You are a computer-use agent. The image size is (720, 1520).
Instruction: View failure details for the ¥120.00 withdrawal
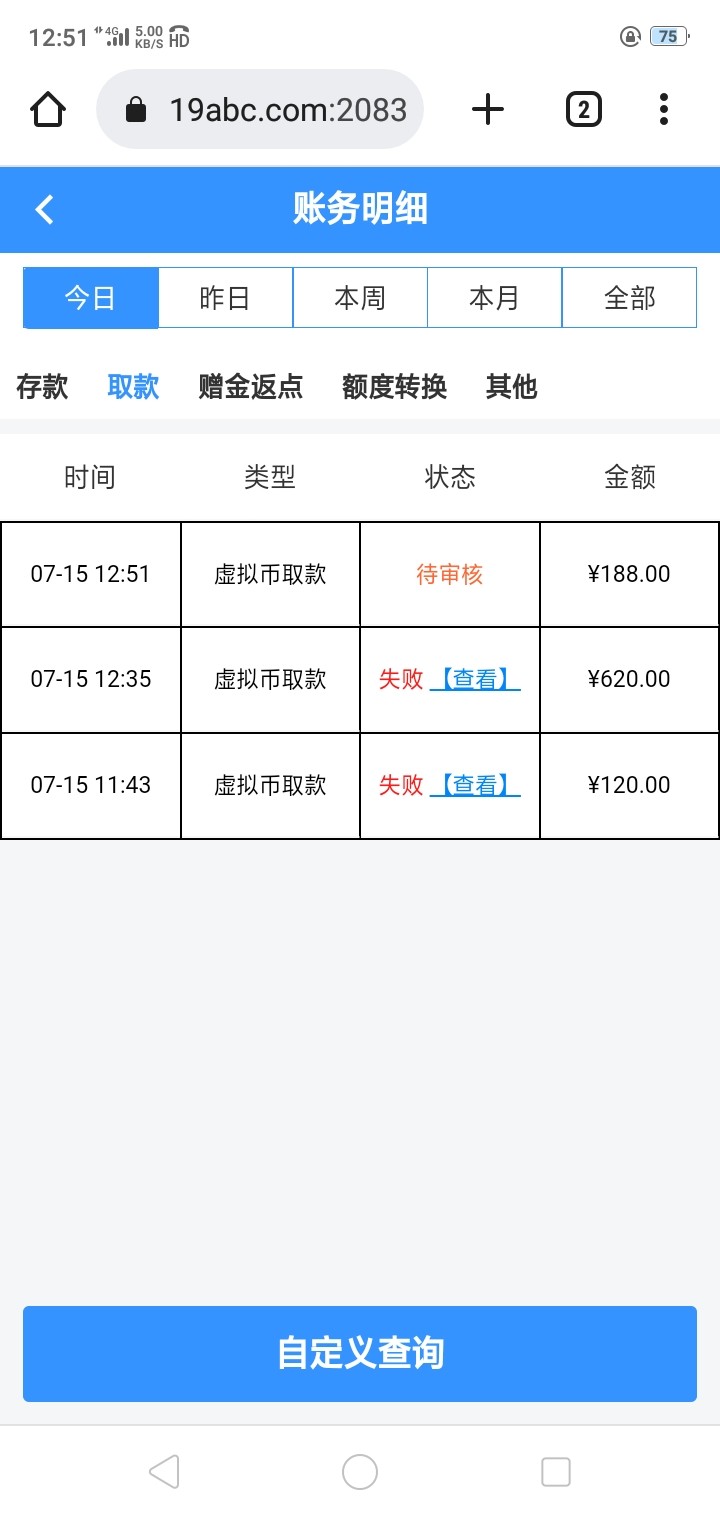[x=475, y=786]
